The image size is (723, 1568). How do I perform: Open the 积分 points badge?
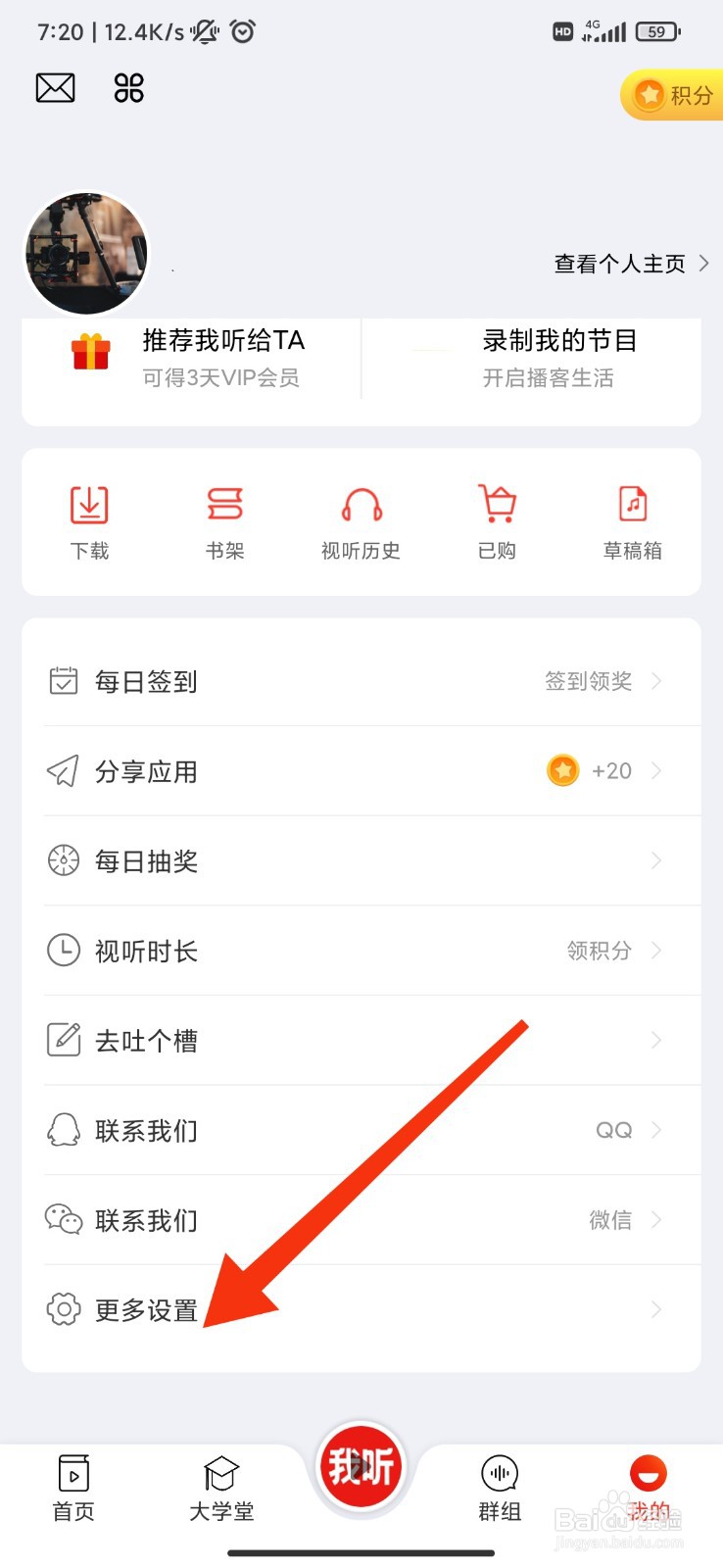click(679, 95)
